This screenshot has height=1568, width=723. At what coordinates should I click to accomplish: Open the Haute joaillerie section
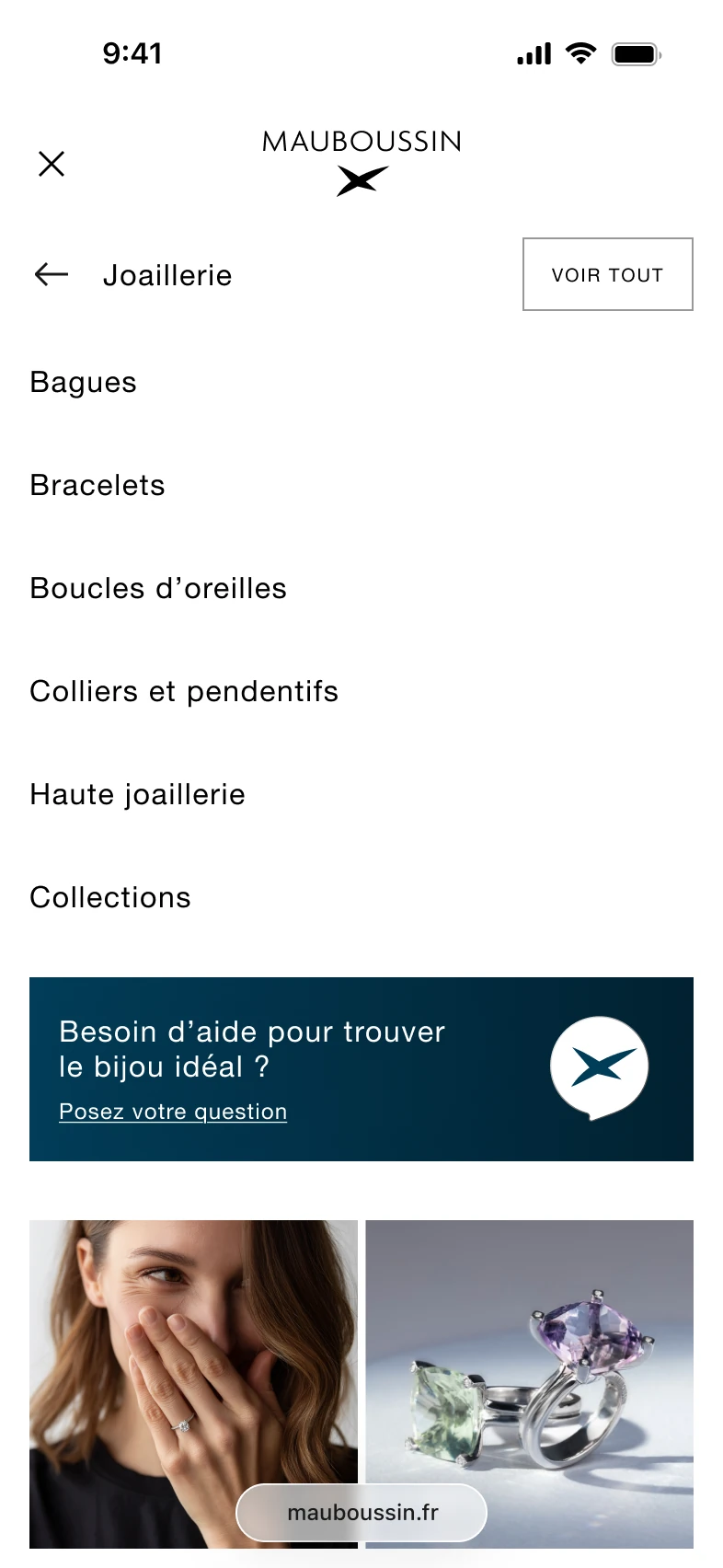[137, 795]
